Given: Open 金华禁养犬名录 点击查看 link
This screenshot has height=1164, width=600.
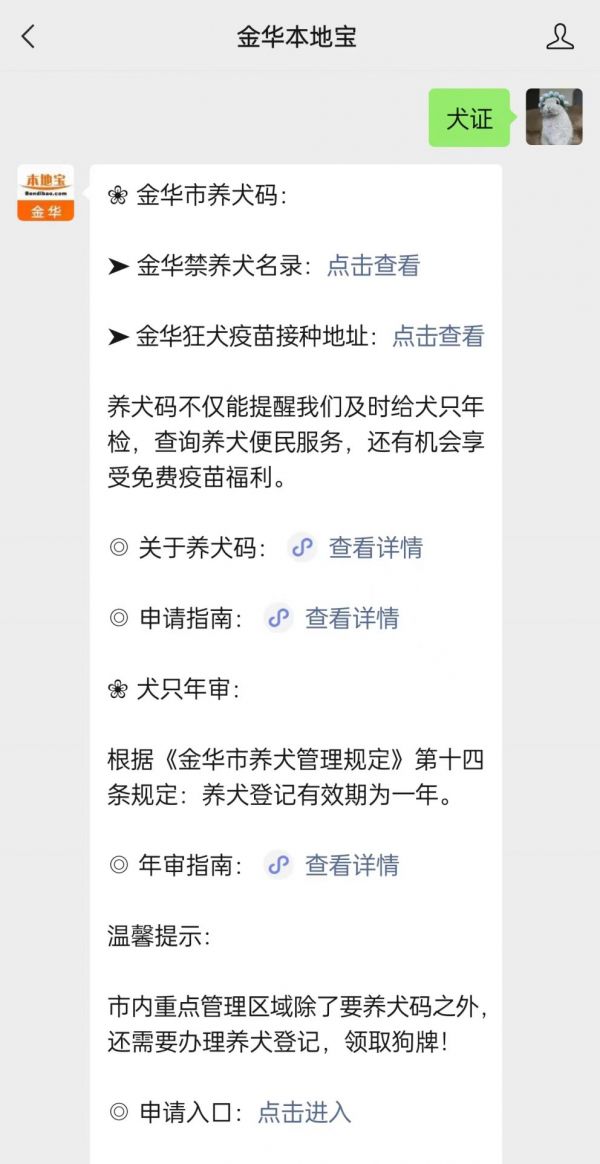Looking at the screenshot, I should [x=374, y=265].
